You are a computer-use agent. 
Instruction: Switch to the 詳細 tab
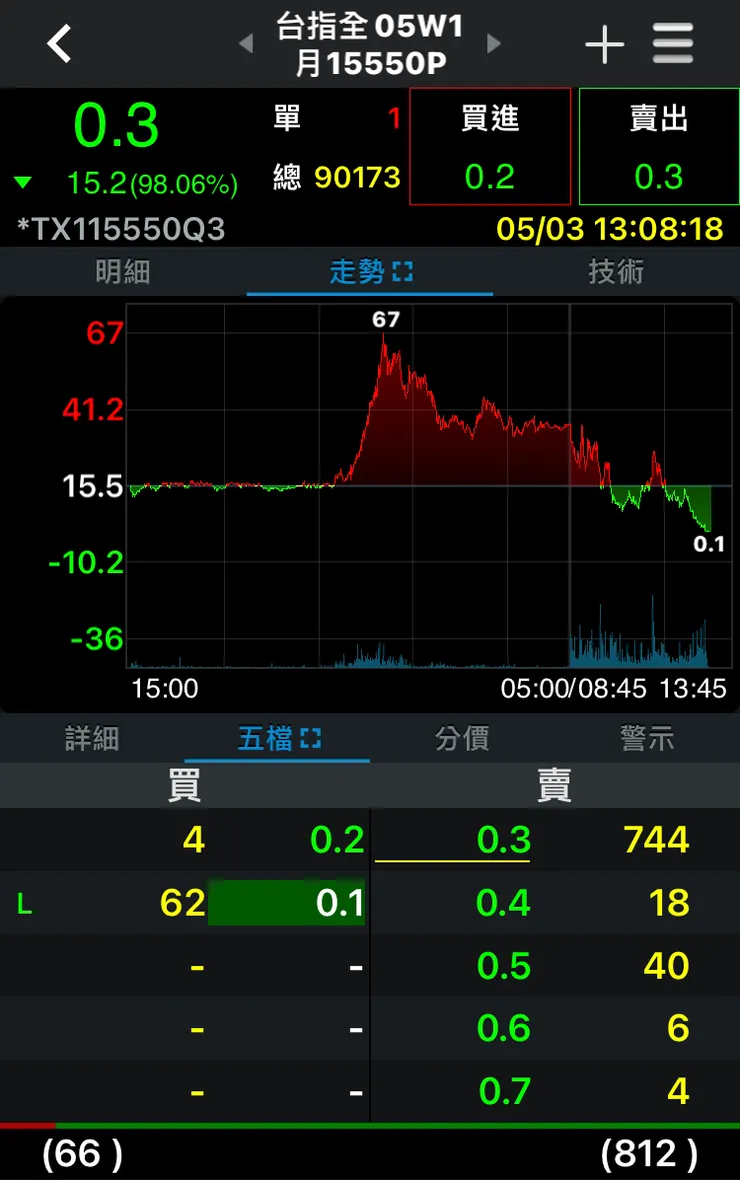[x=92, y=739]
